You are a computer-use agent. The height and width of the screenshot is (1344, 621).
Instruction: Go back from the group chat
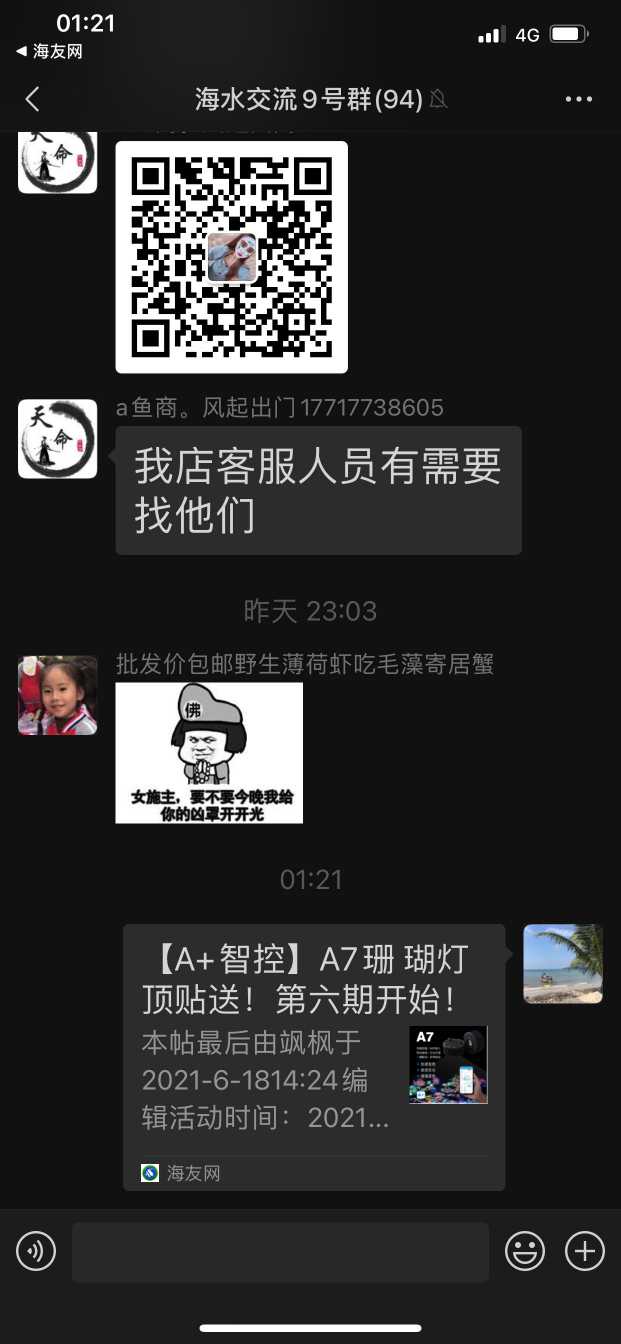[x=33, y=99]
